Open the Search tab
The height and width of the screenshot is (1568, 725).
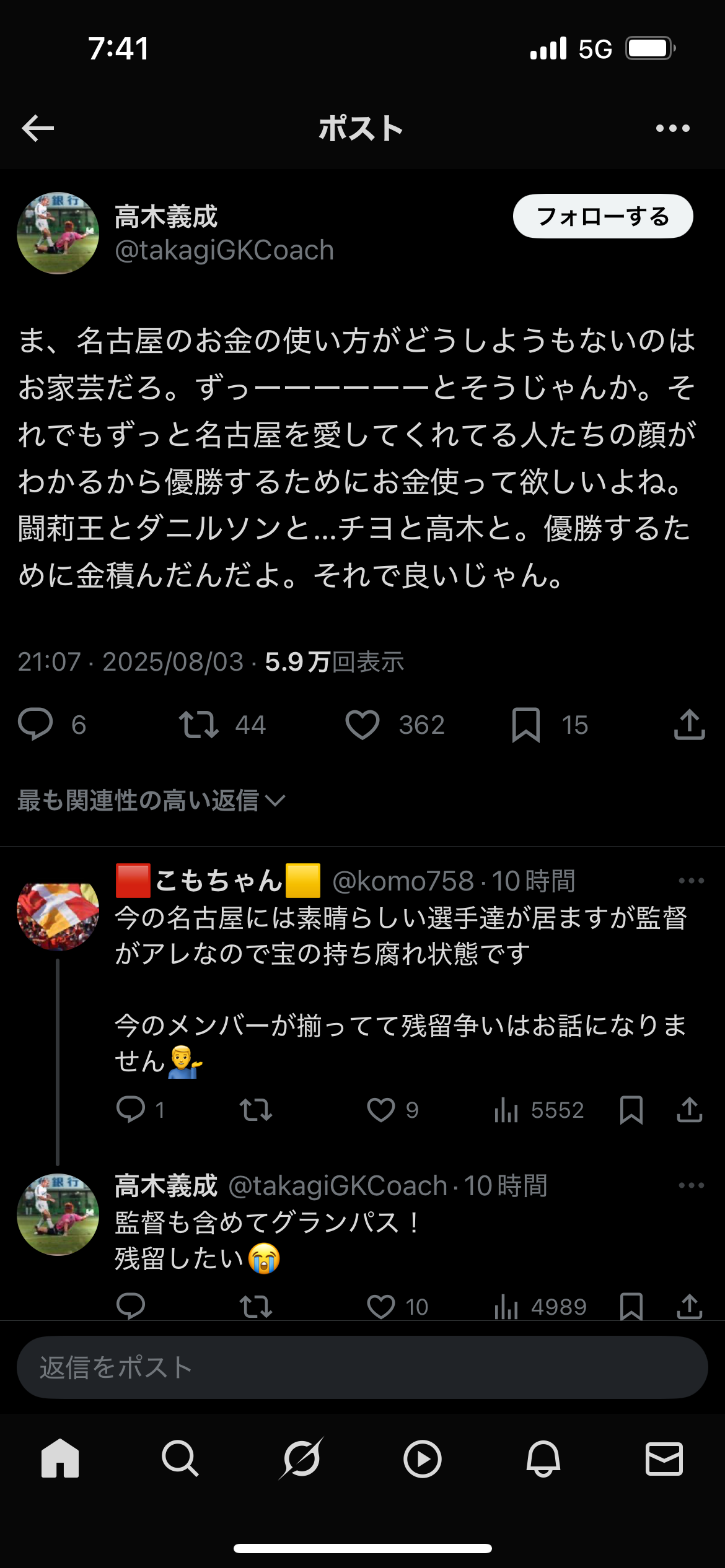coord(180,1459)
